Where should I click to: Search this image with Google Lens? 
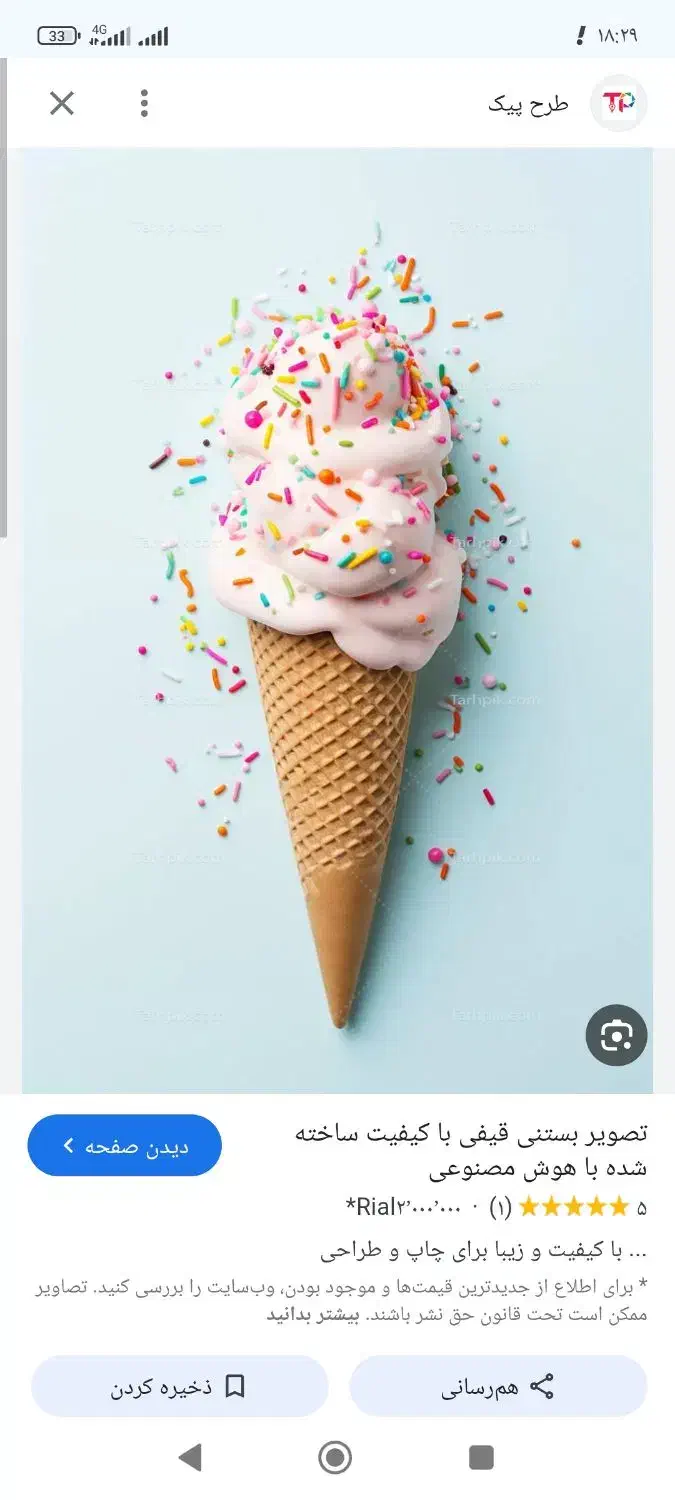tap(616, 1036)
